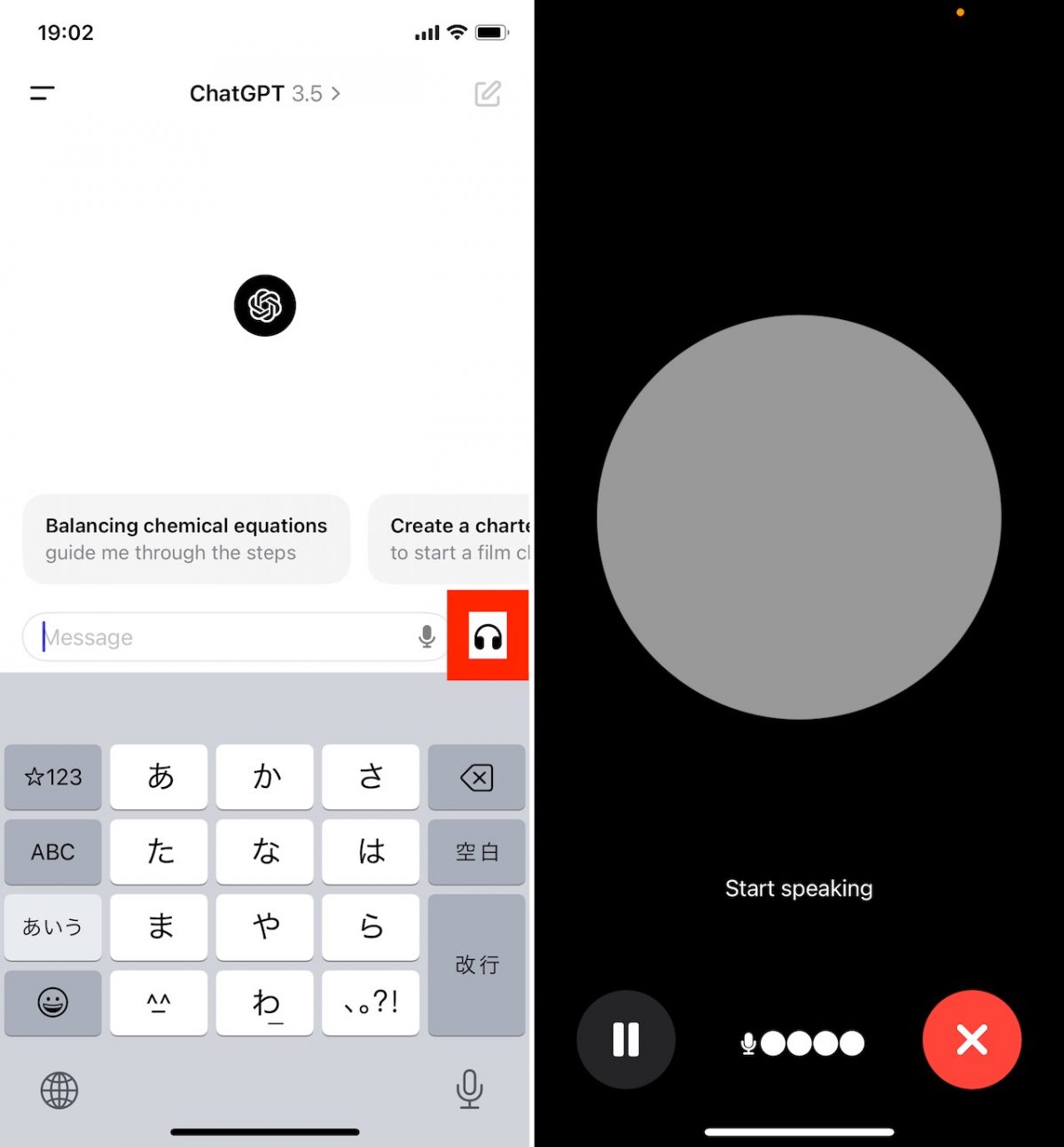Switch to the ☆123 symbols keyboard
The image size is (1064, 1147).
(x=53, y=777)
